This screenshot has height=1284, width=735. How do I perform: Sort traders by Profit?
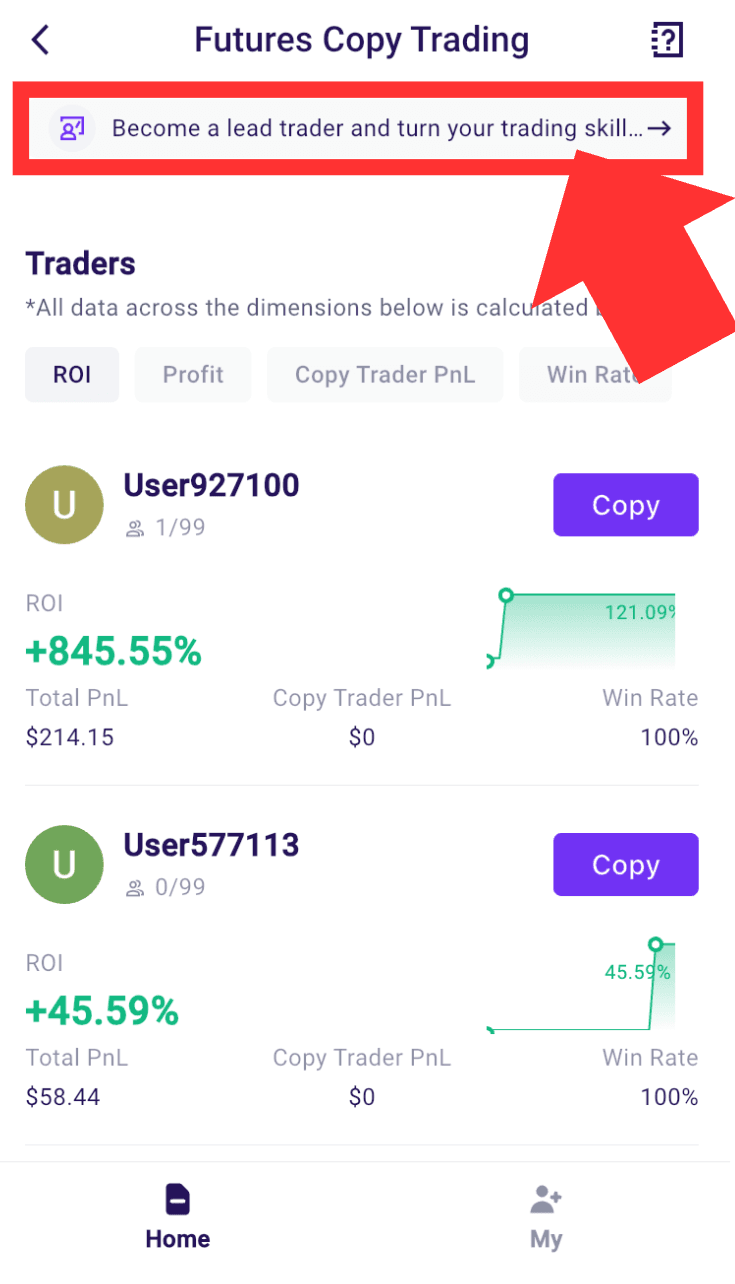point(193,375)
